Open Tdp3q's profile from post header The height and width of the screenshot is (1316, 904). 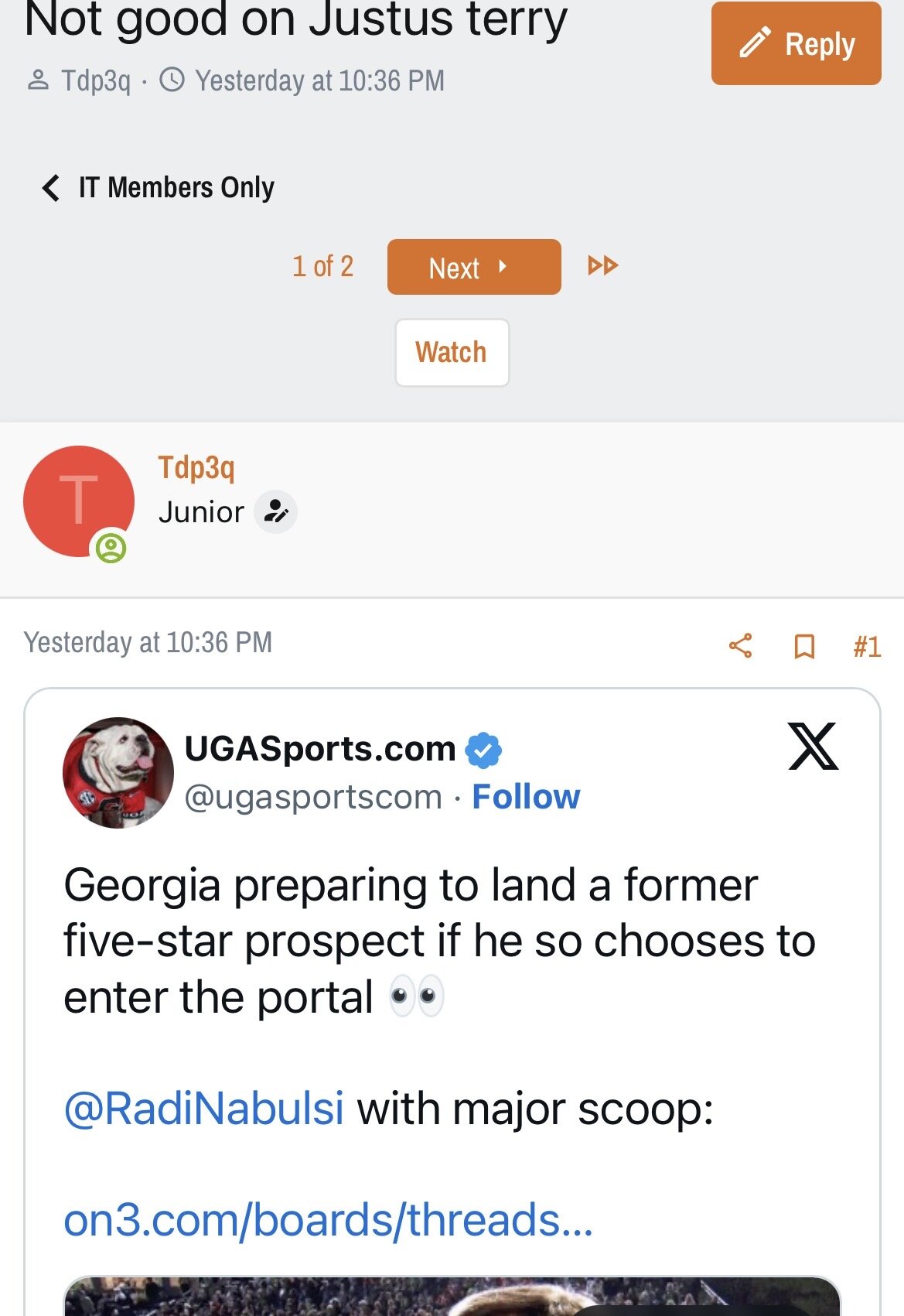coord(196,467)
